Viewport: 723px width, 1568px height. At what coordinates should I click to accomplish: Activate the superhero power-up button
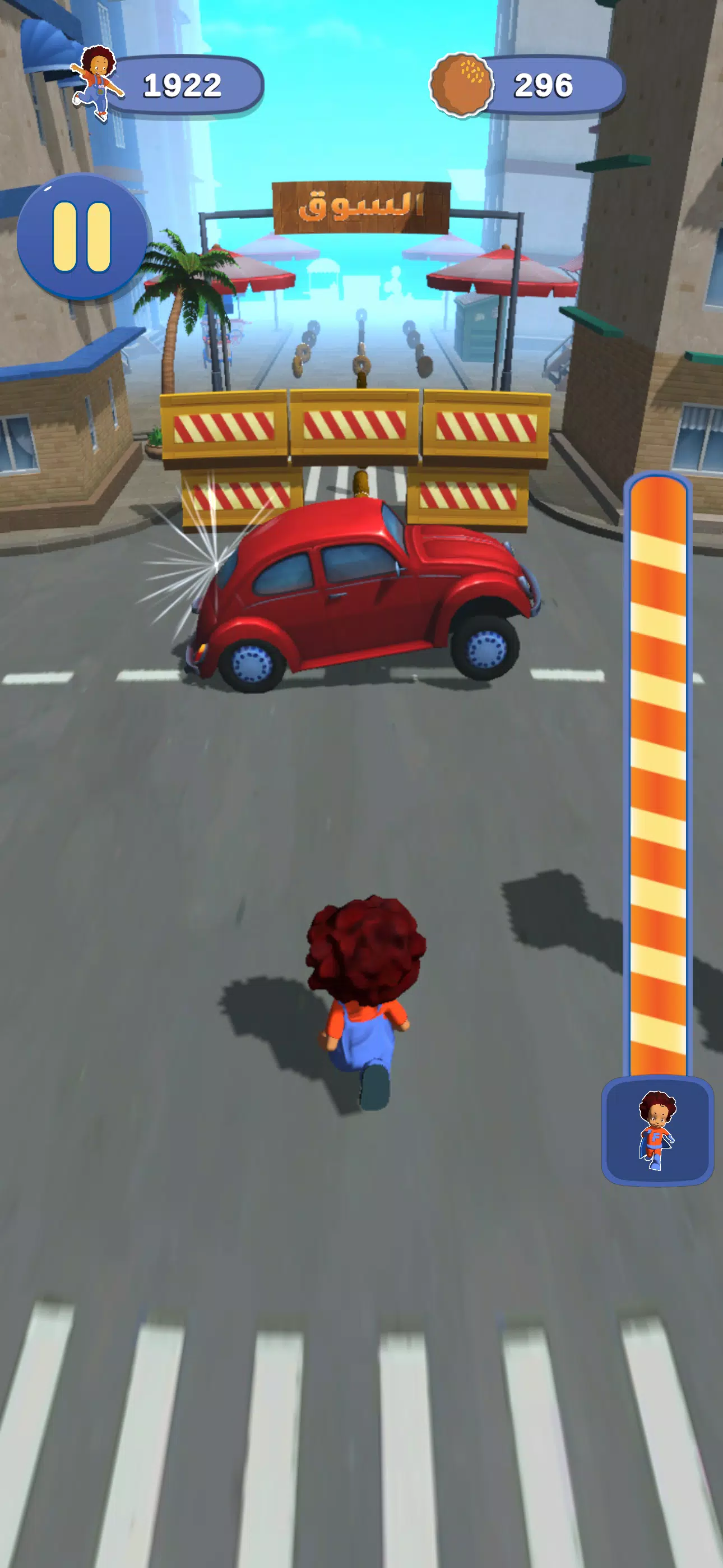pyautogui.click(x=657, y=1131)
